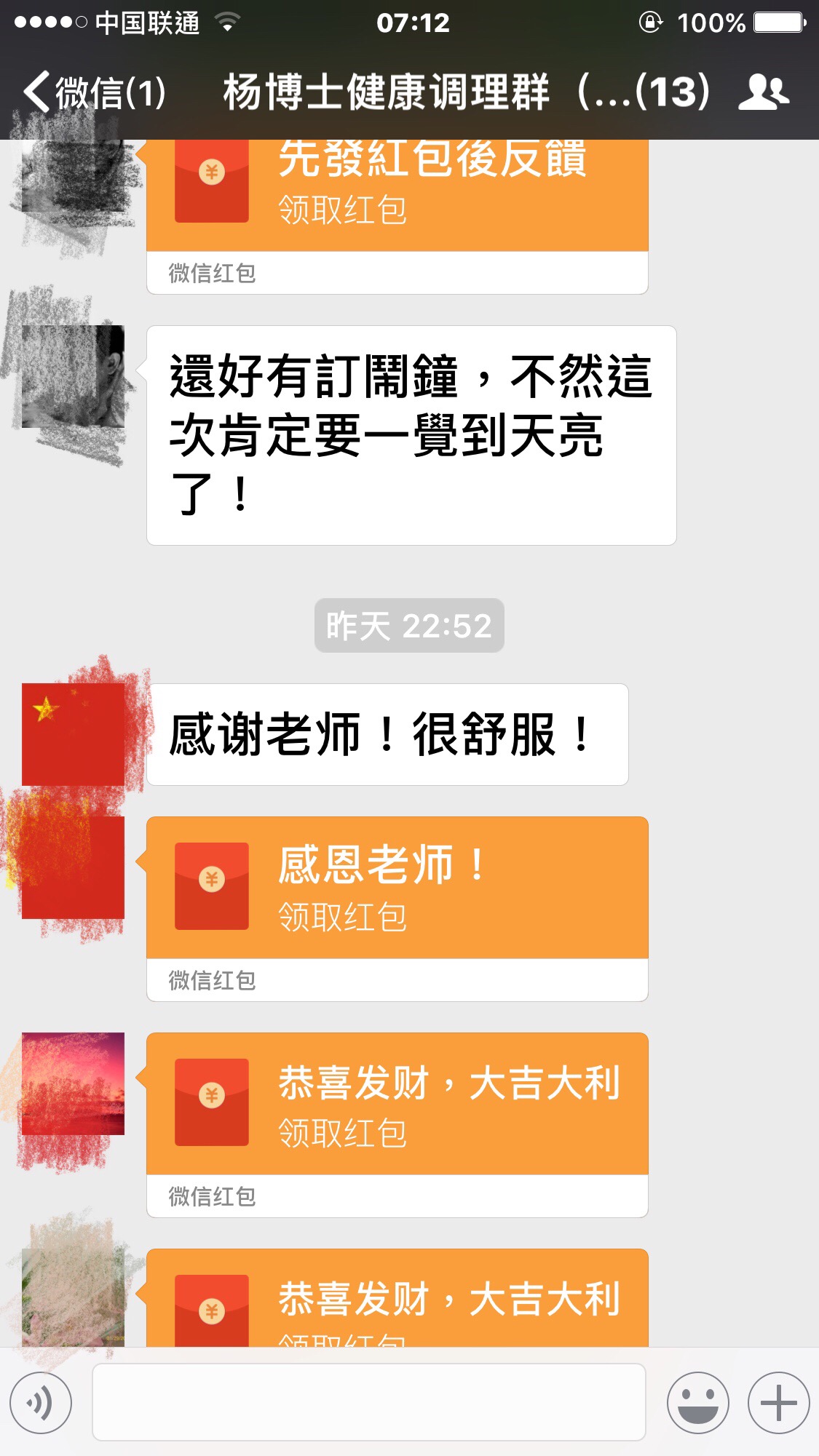View the profile of the 還好有訂鬧鐘 message sender
Image resolution: width=819 pixels, height=1456 pixels.
(x=73, y=376)
